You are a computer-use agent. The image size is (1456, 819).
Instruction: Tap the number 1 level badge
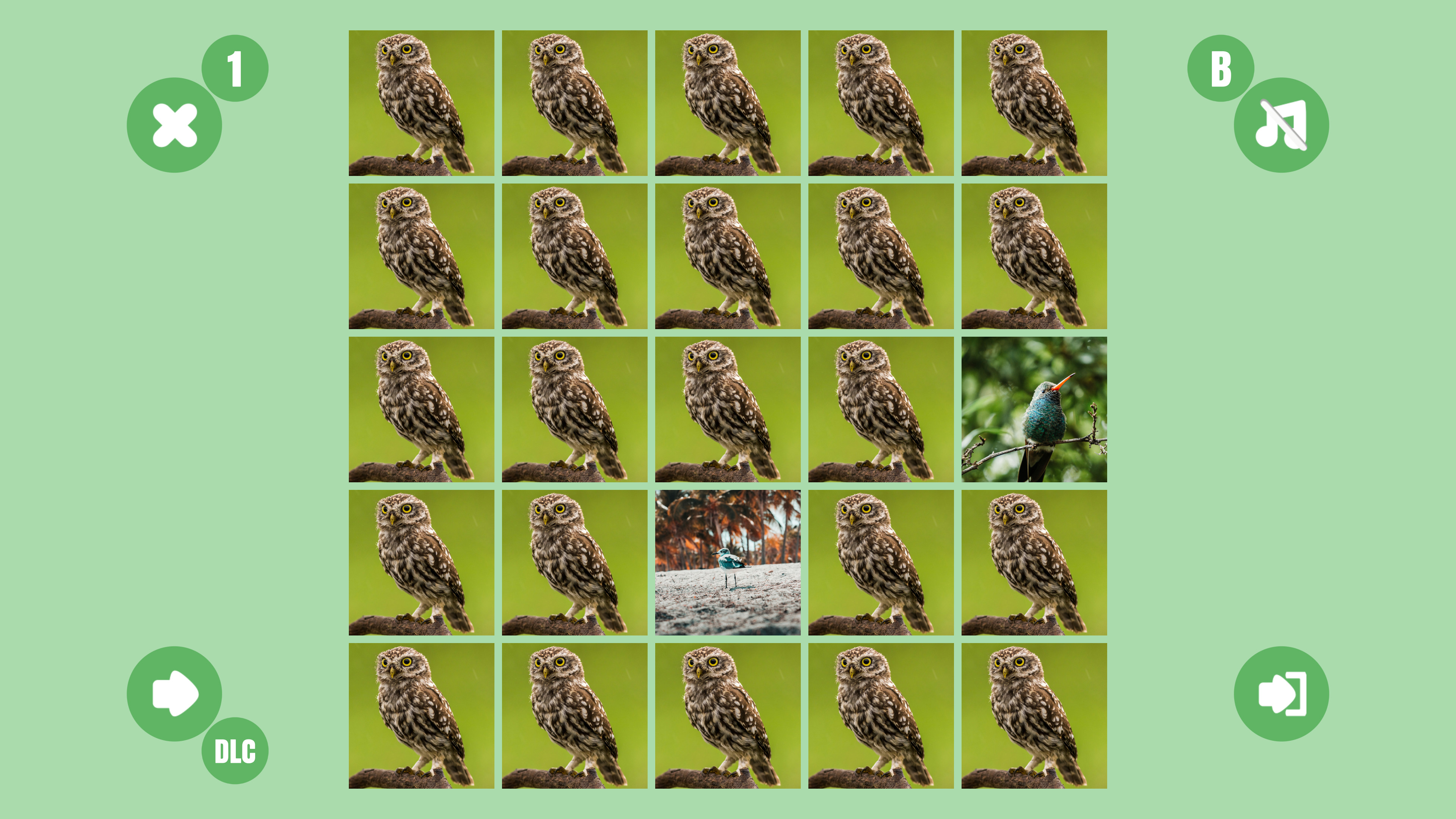pyautogui.click(x=235, y=68)
